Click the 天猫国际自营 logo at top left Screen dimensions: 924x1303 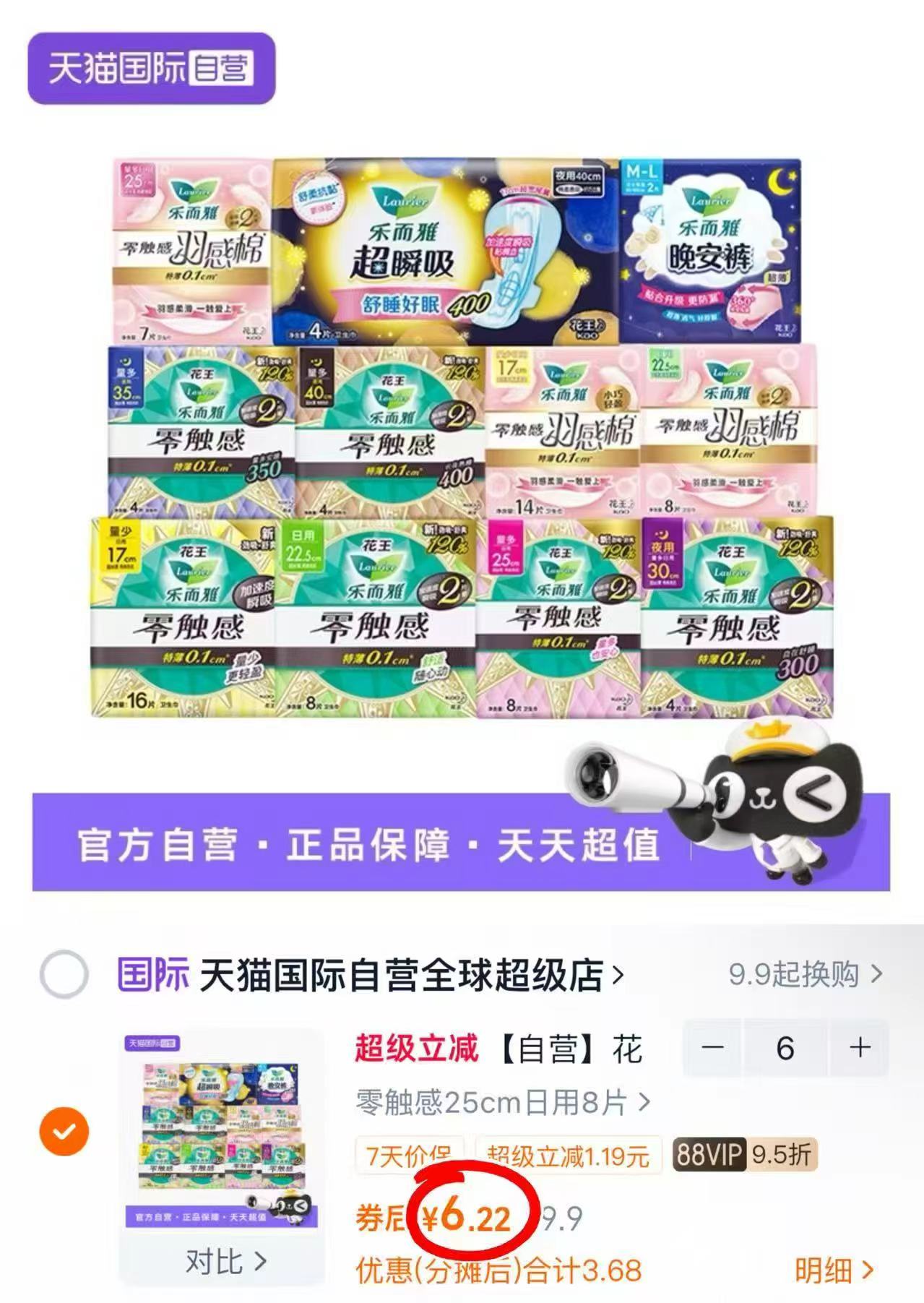coord(153,69)
